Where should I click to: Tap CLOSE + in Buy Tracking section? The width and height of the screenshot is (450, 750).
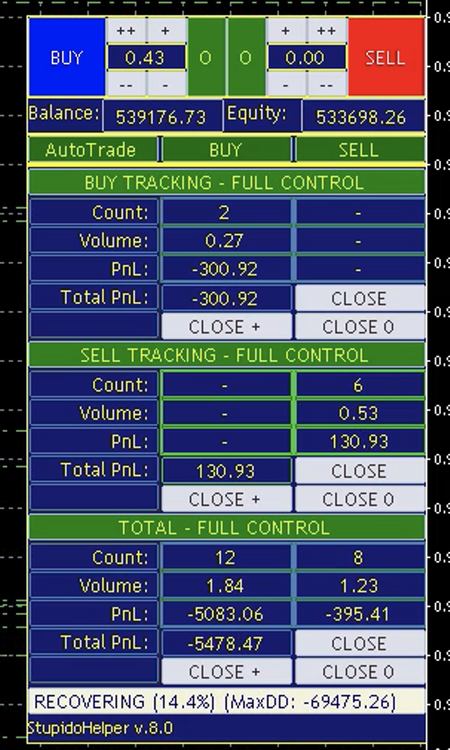(x=226, y=327)
